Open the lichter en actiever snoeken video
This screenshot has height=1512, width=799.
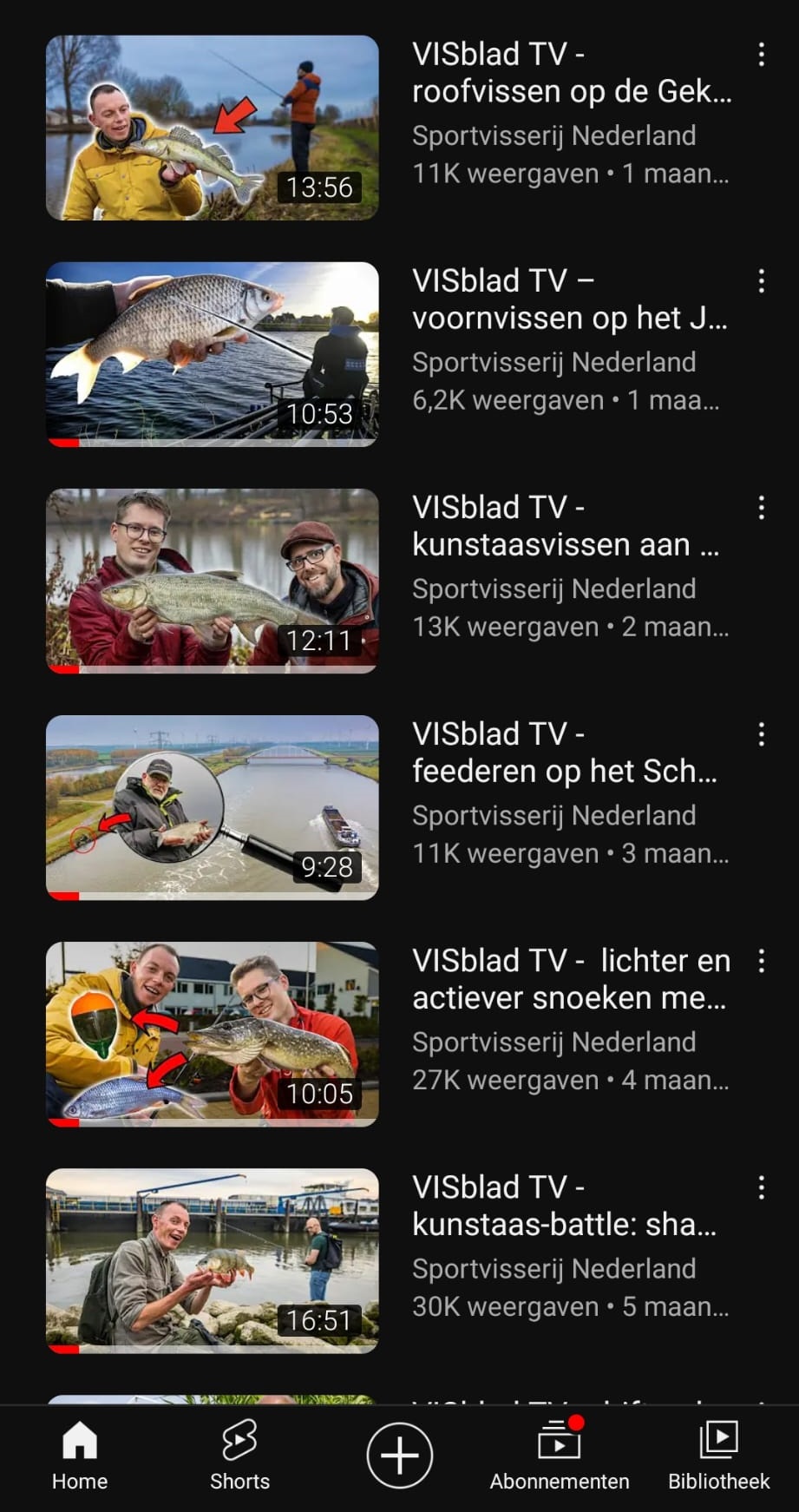point(212,1034)
